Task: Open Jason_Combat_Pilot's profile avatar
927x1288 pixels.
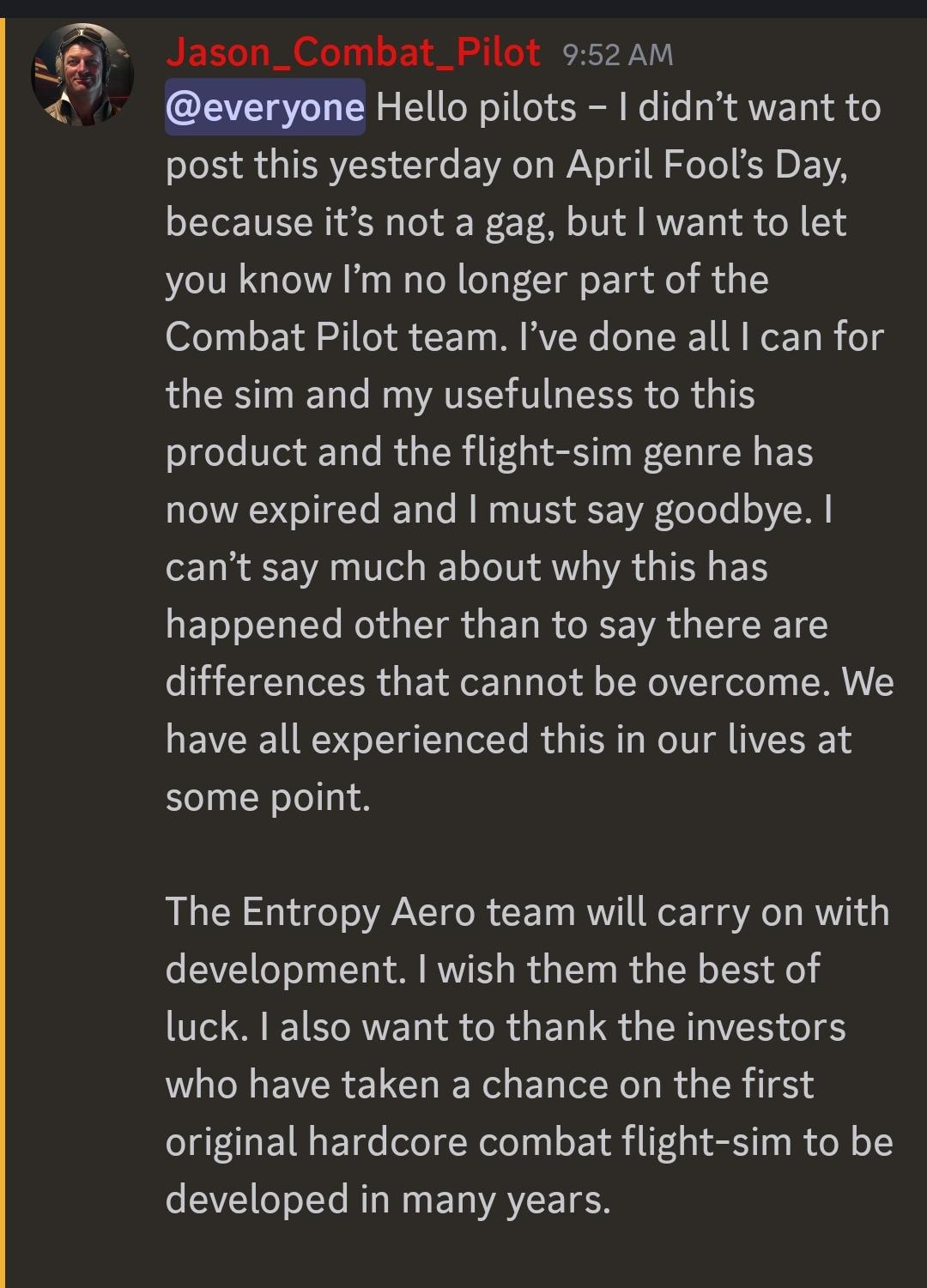Action: [82, 75]
